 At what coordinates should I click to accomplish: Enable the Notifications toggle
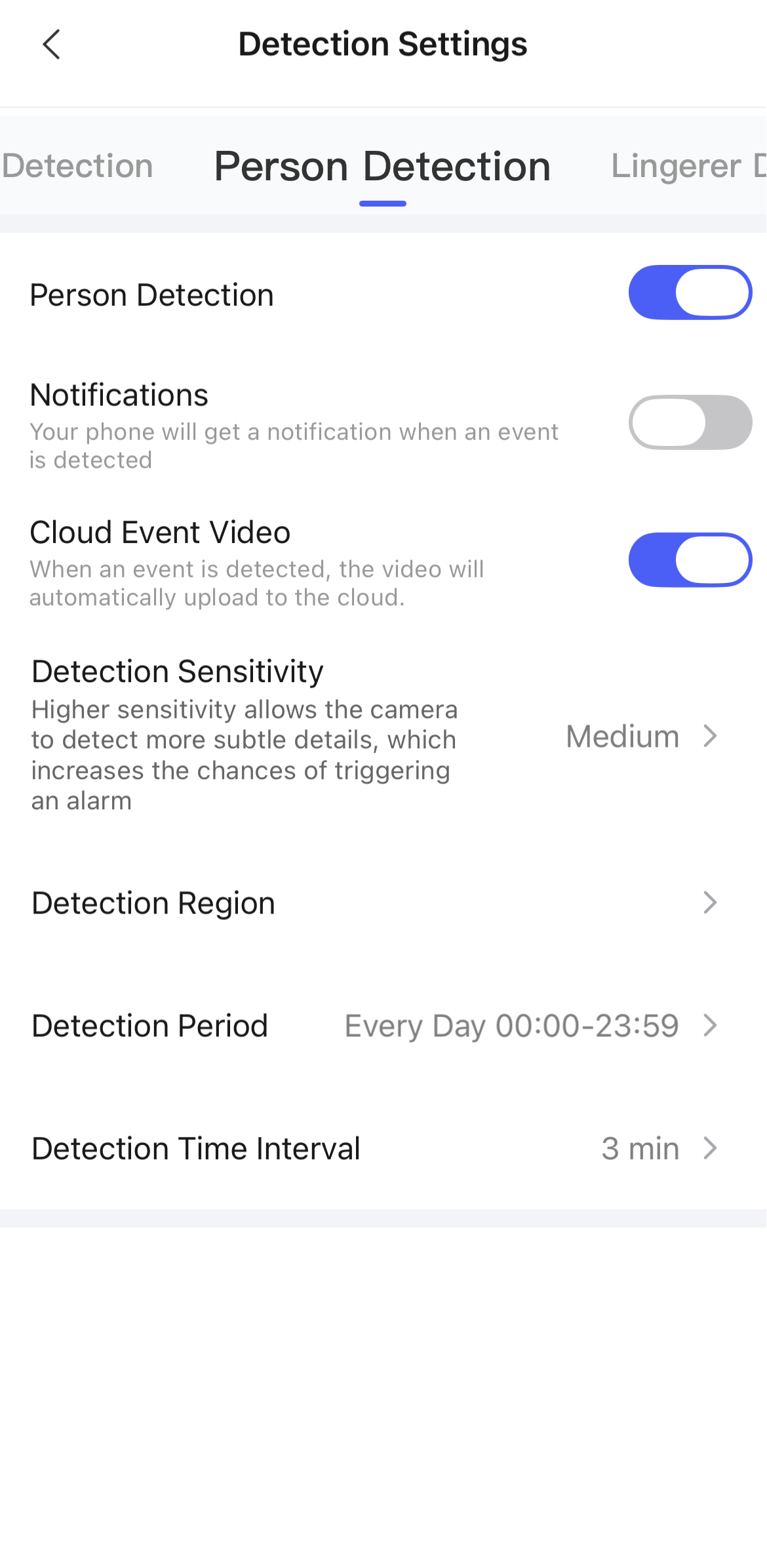pyautogui.click(x=690, y=422)
